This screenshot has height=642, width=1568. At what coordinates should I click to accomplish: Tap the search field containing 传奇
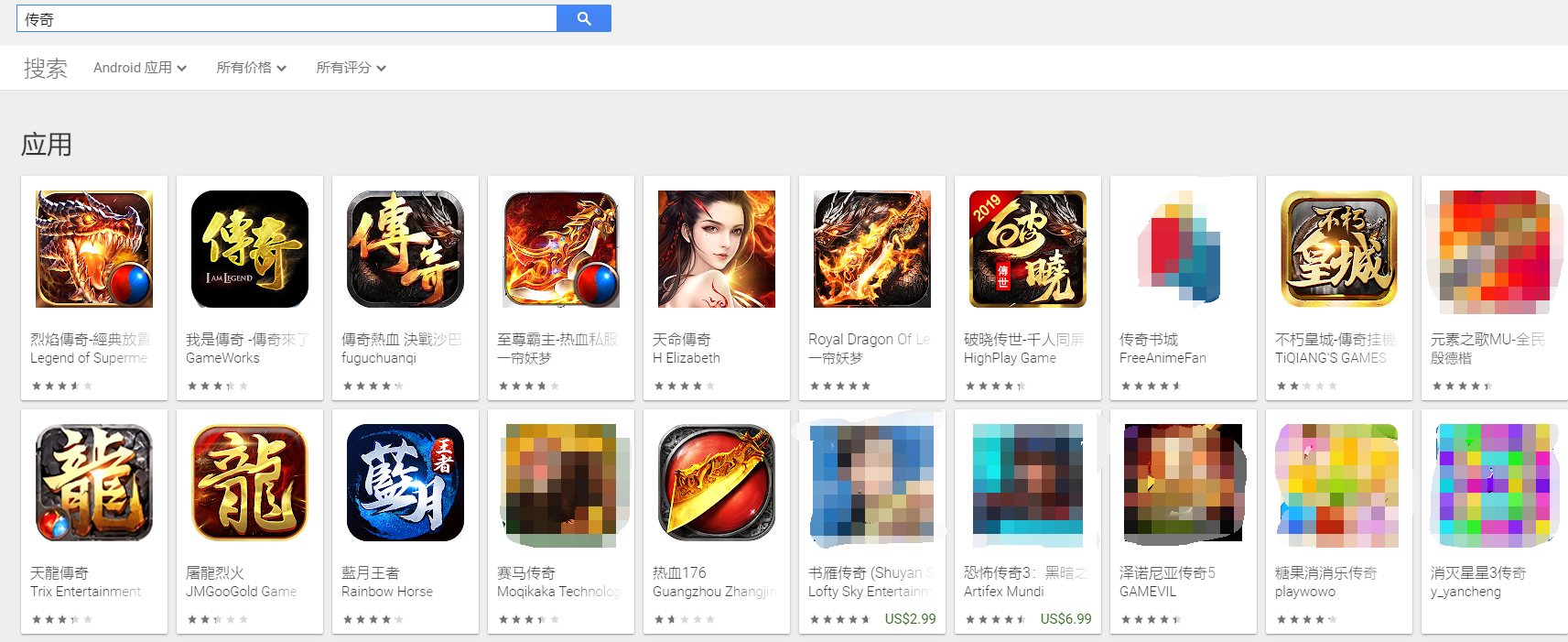286,18
